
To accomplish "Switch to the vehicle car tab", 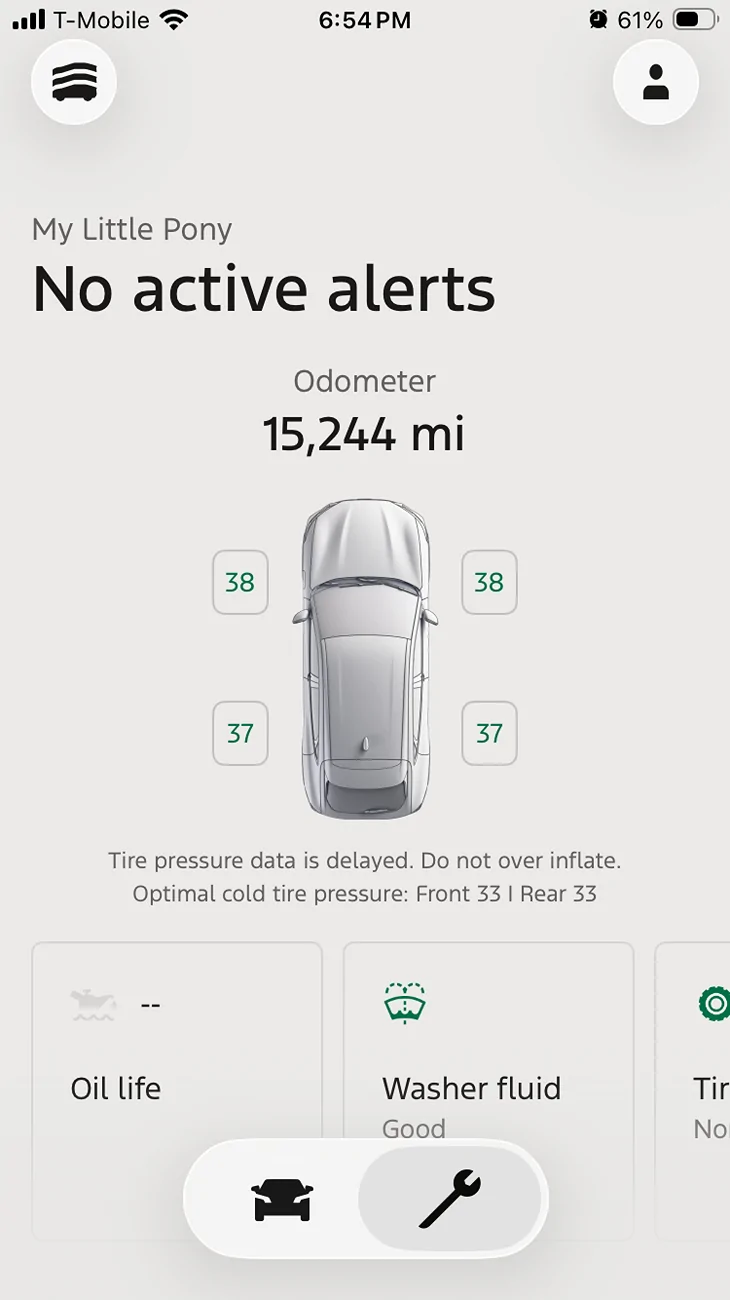I will pos(282,1199).
